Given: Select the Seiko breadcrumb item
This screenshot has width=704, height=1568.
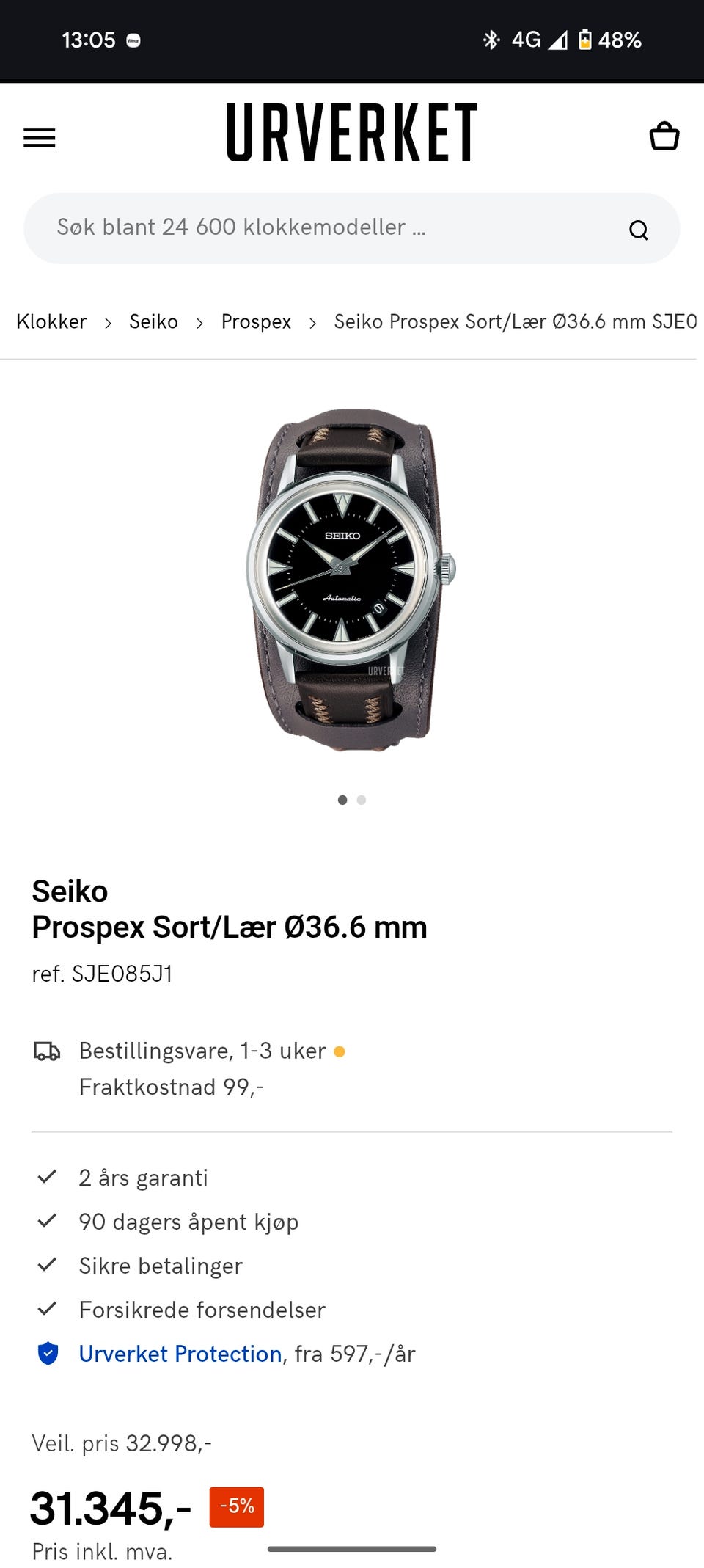Looking at the screenshot, I should (153, 321).
